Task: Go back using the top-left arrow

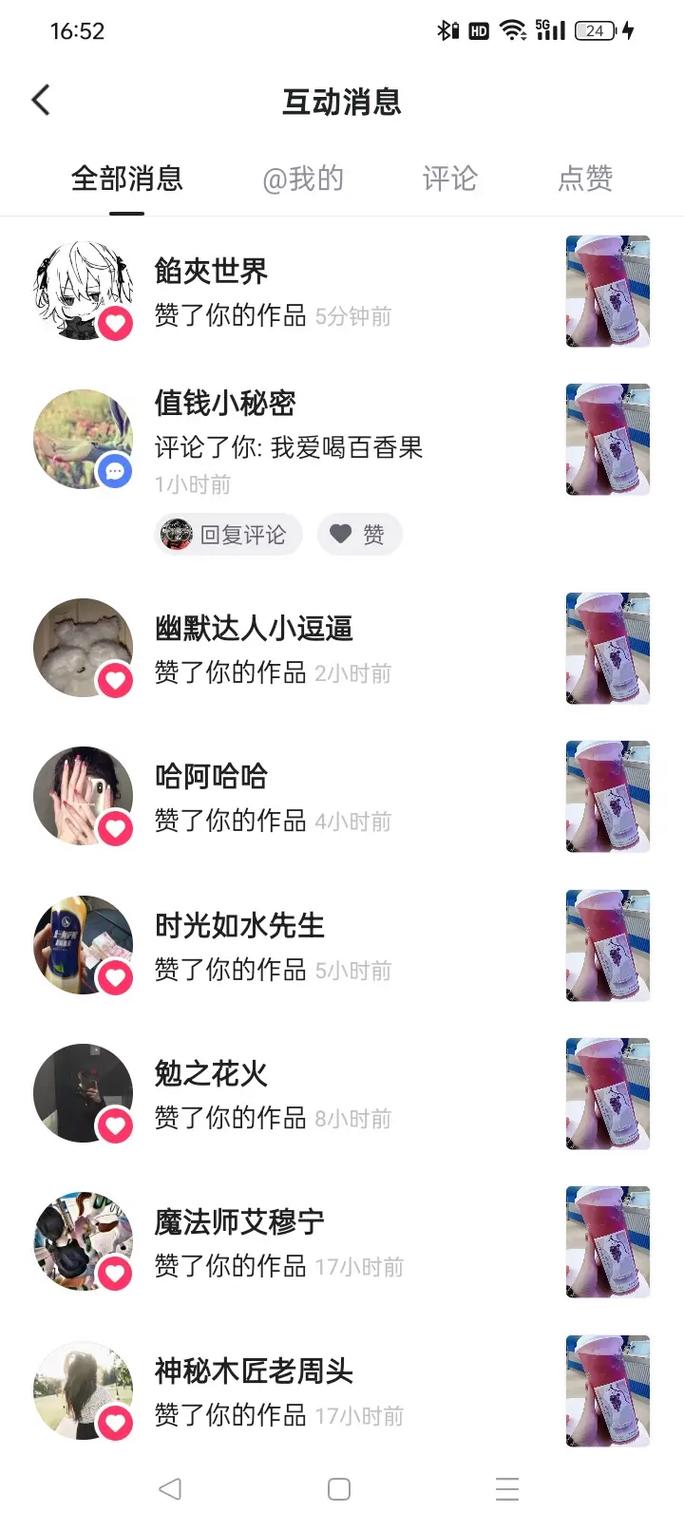Action: (41, 100)
